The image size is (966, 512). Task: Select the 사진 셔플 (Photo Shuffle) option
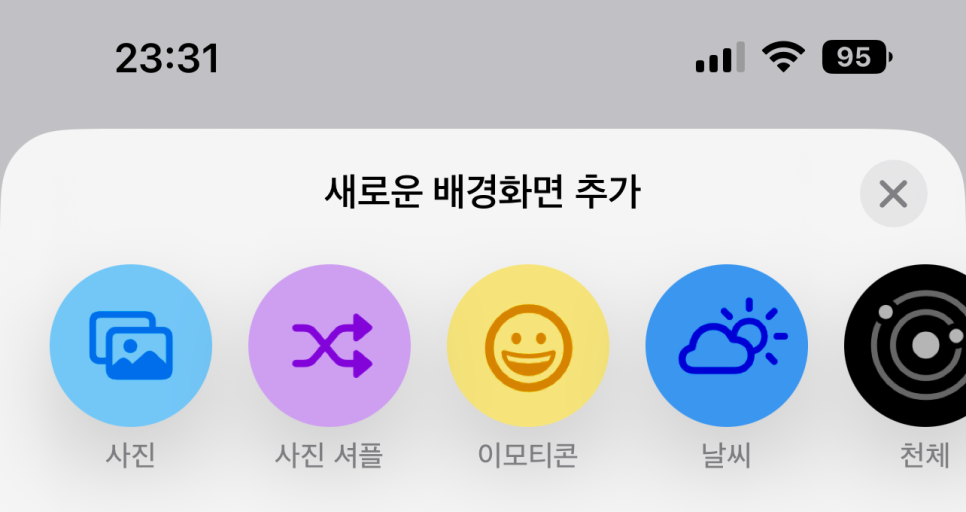pyautogui.click(x=329, y=346)
